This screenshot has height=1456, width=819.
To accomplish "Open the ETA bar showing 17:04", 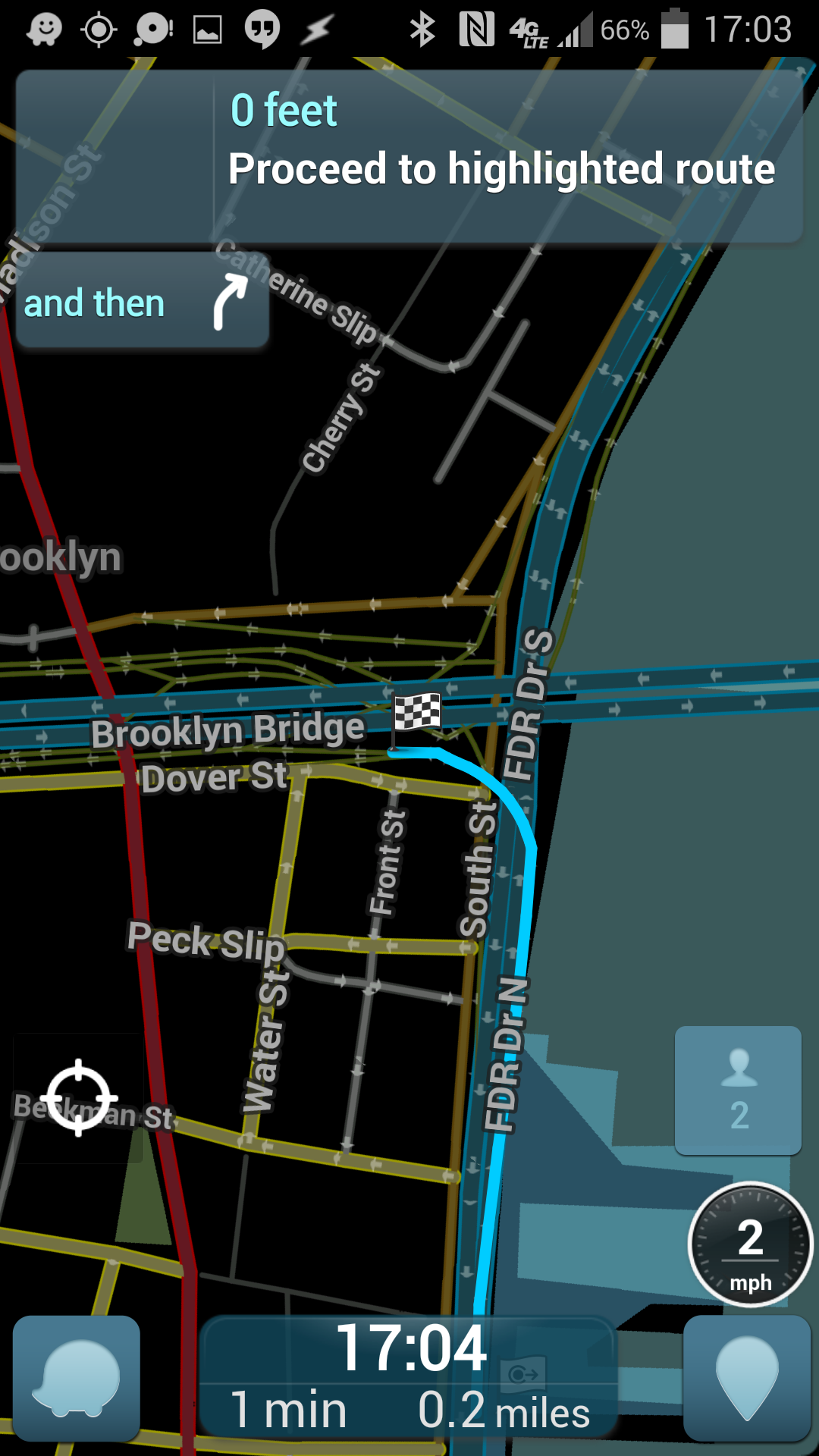I will (409, 1376).
